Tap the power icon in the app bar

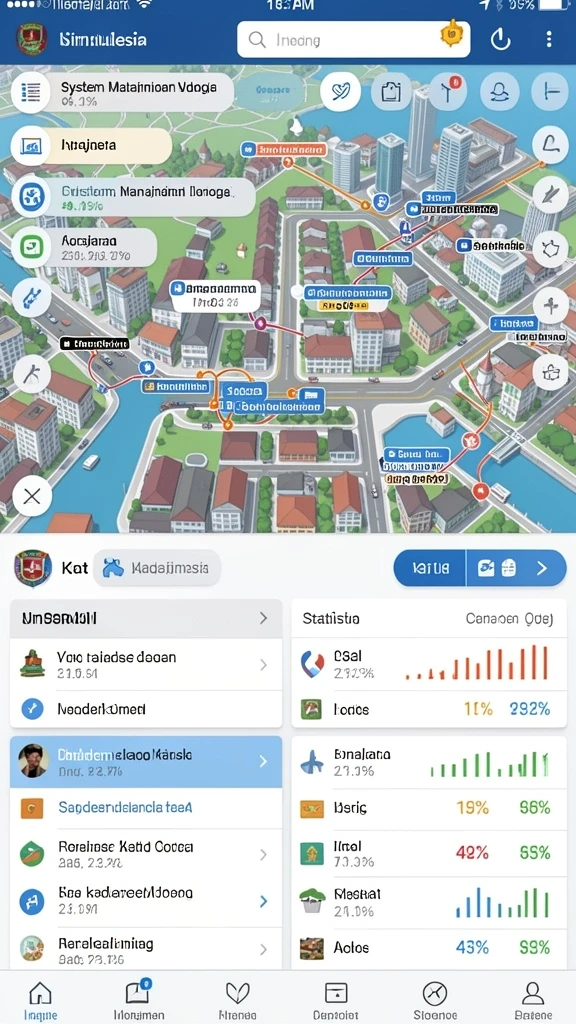pyautogui.click(x=500, y=40)
